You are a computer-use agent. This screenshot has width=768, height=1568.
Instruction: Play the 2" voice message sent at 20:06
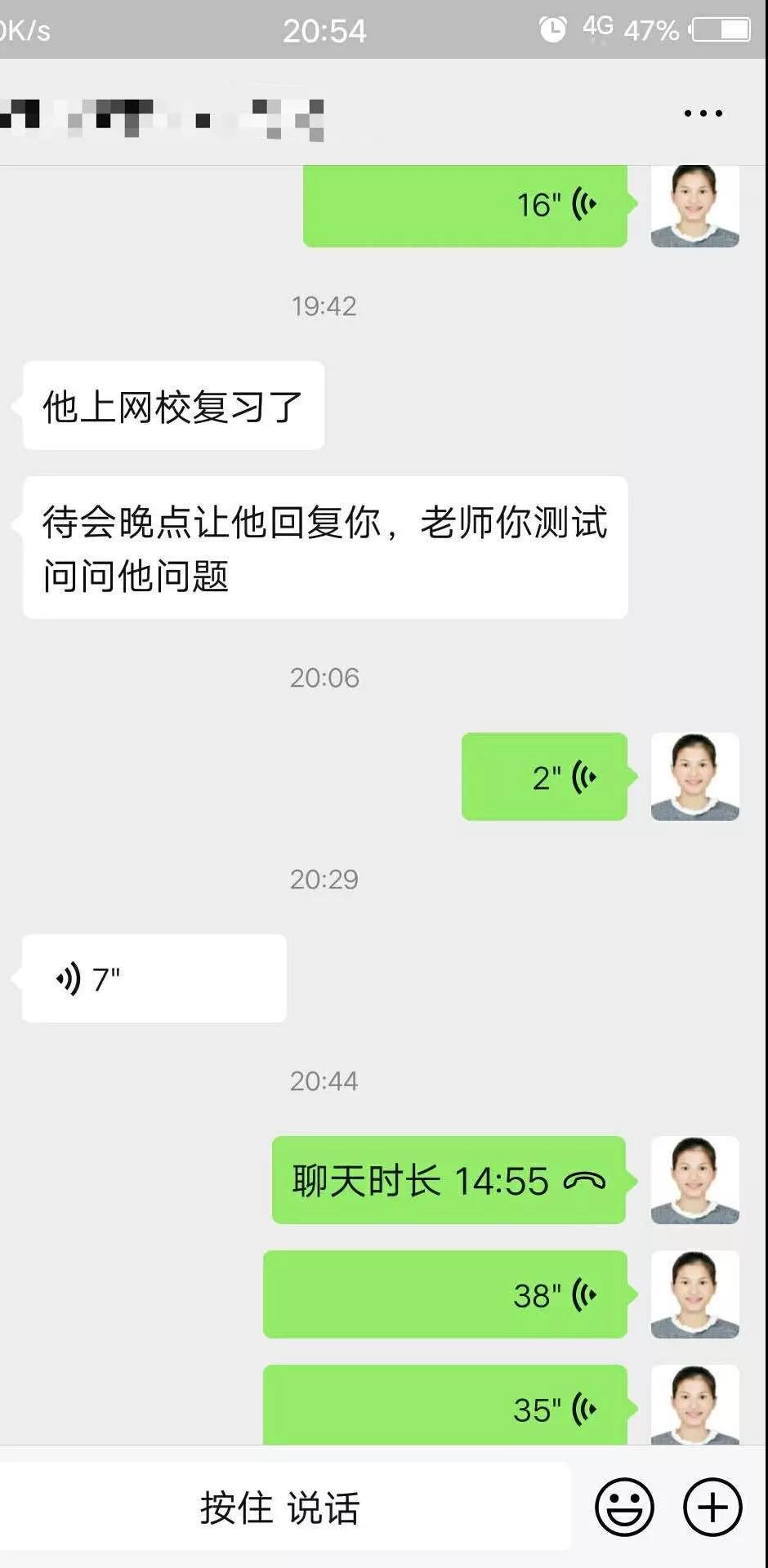tap(543, 776)
